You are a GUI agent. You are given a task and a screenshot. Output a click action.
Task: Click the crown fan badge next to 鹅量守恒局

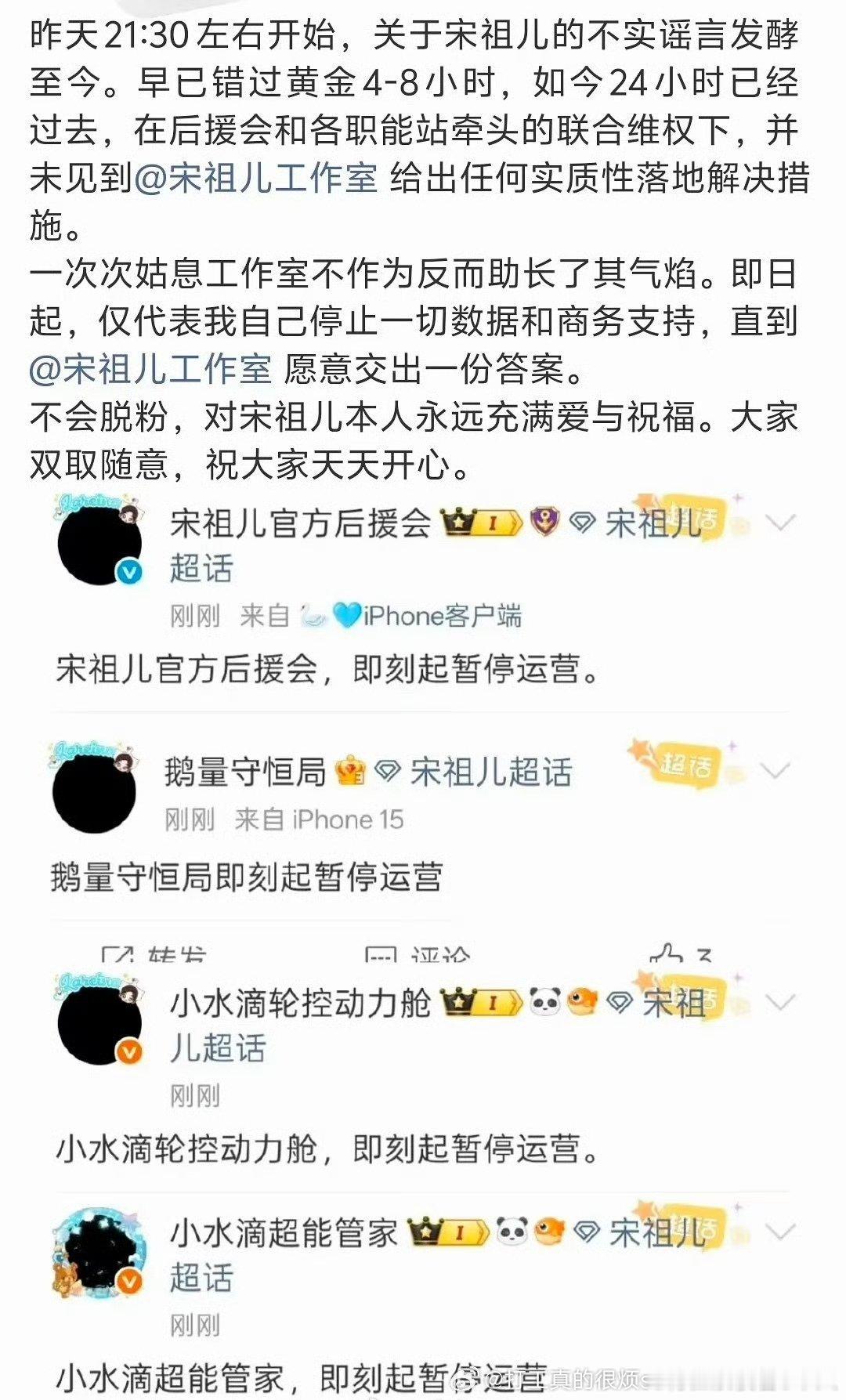click(x=351, y=772)
